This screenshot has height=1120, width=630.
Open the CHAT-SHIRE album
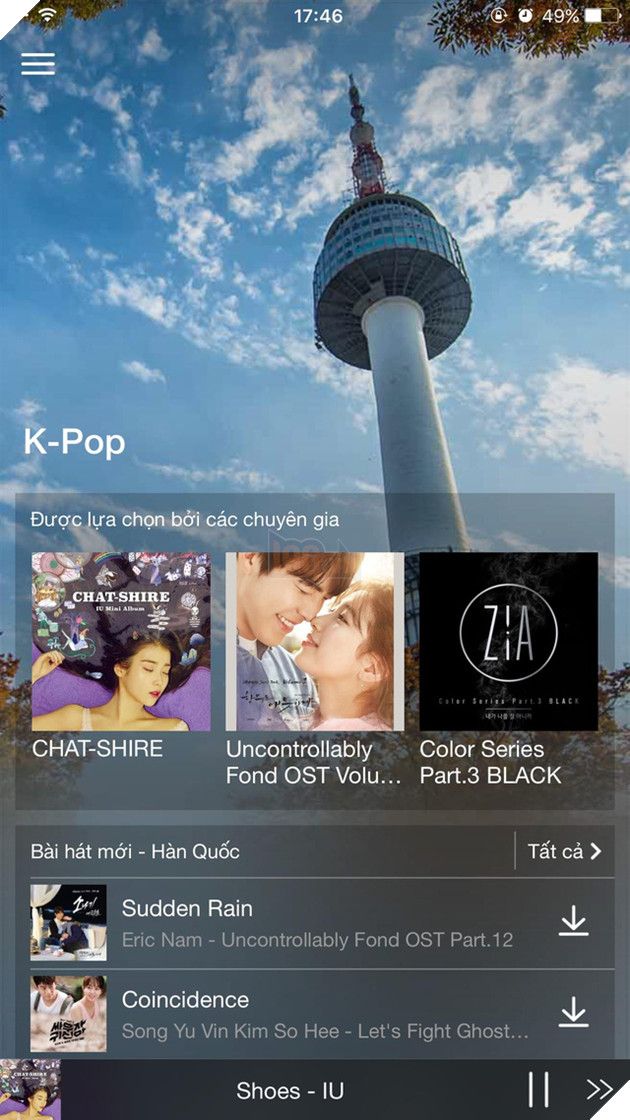(121, 641)
